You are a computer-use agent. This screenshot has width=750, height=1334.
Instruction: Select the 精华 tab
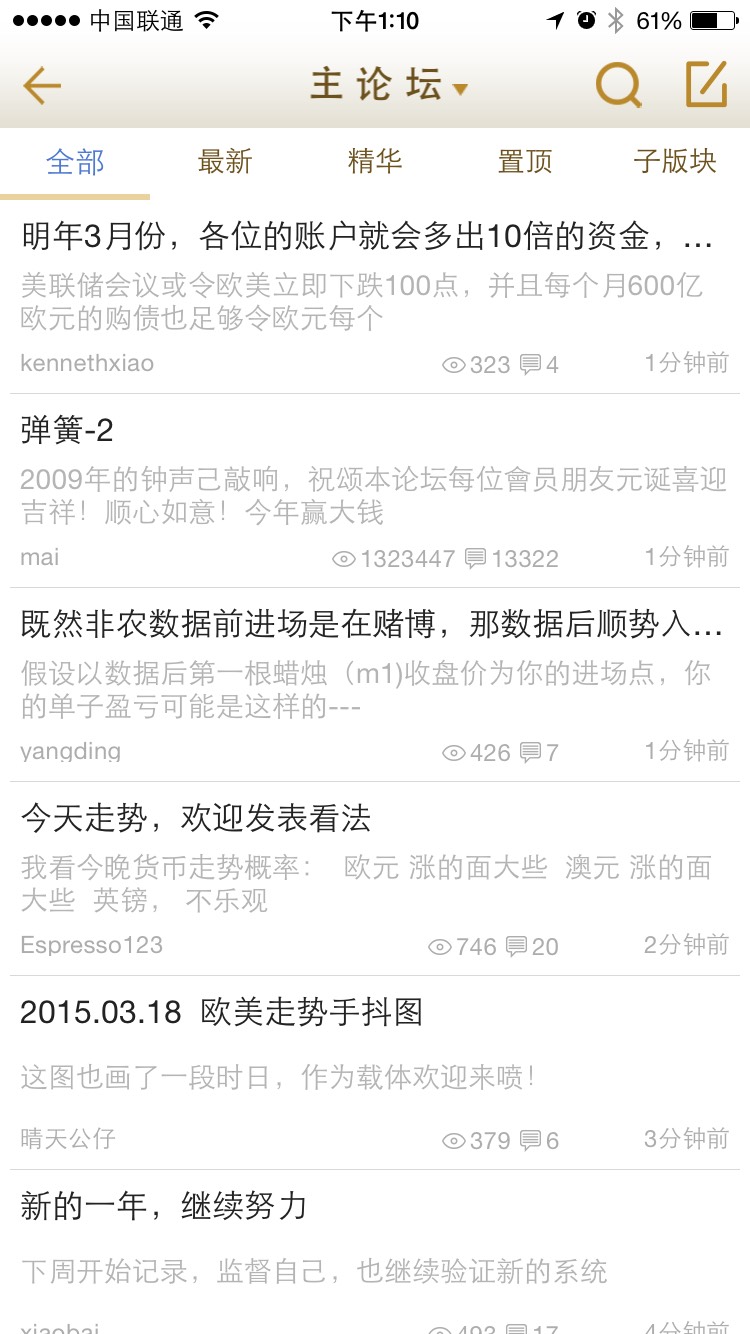click(375, 162)
